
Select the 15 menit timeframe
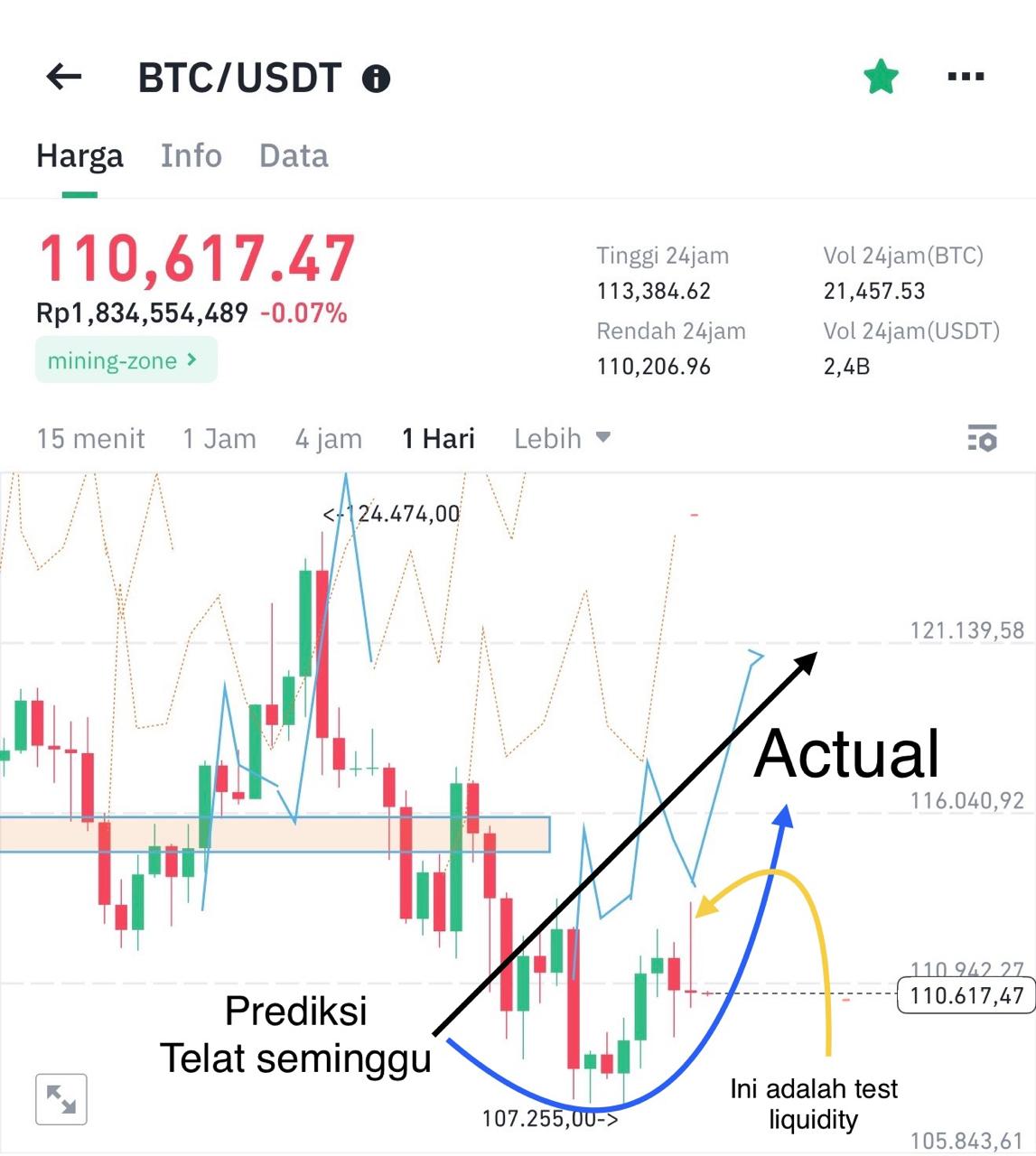click(90, 439)
